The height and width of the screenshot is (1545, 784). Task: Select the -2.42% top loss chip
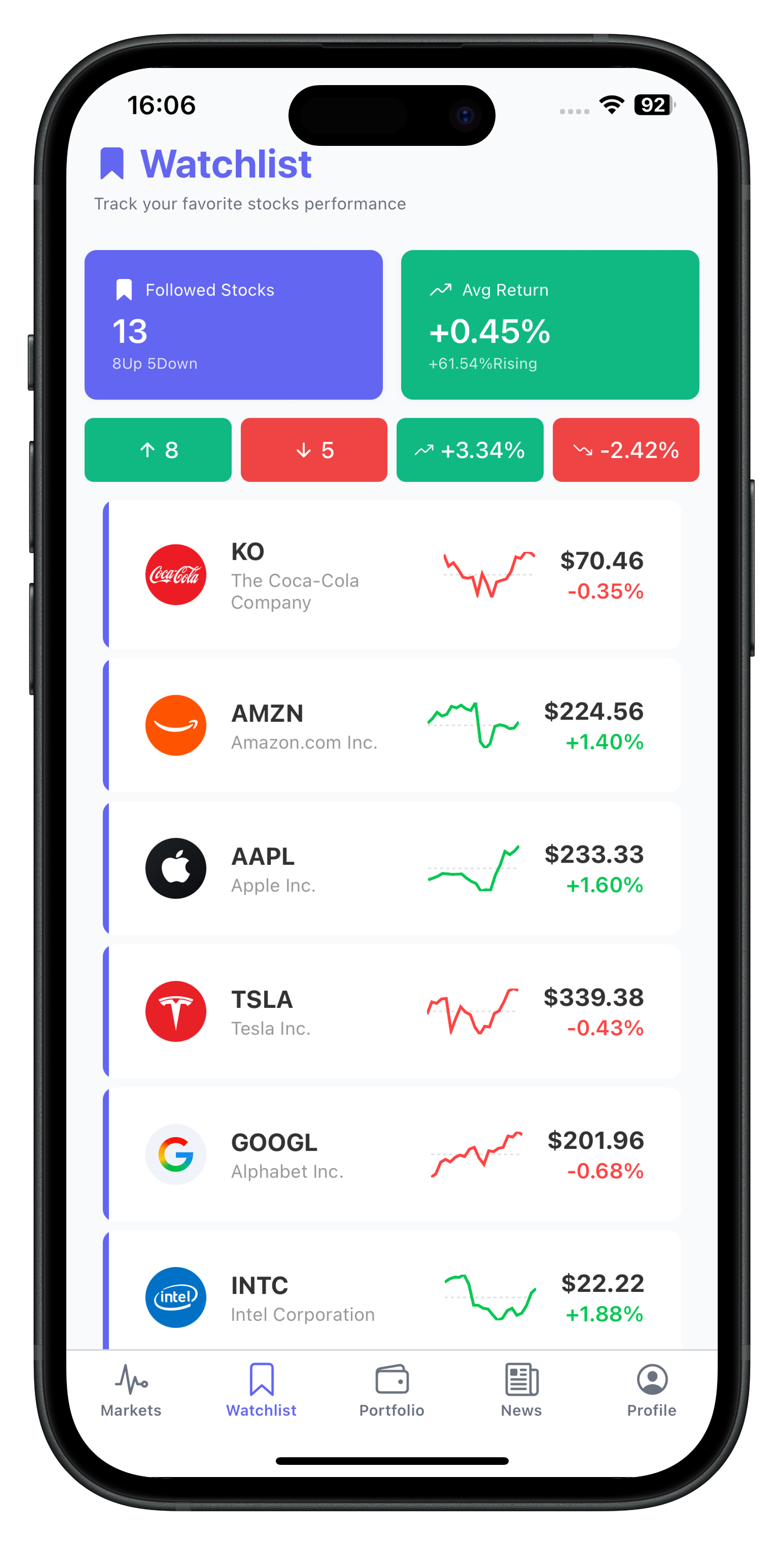[x=625, y=450]
